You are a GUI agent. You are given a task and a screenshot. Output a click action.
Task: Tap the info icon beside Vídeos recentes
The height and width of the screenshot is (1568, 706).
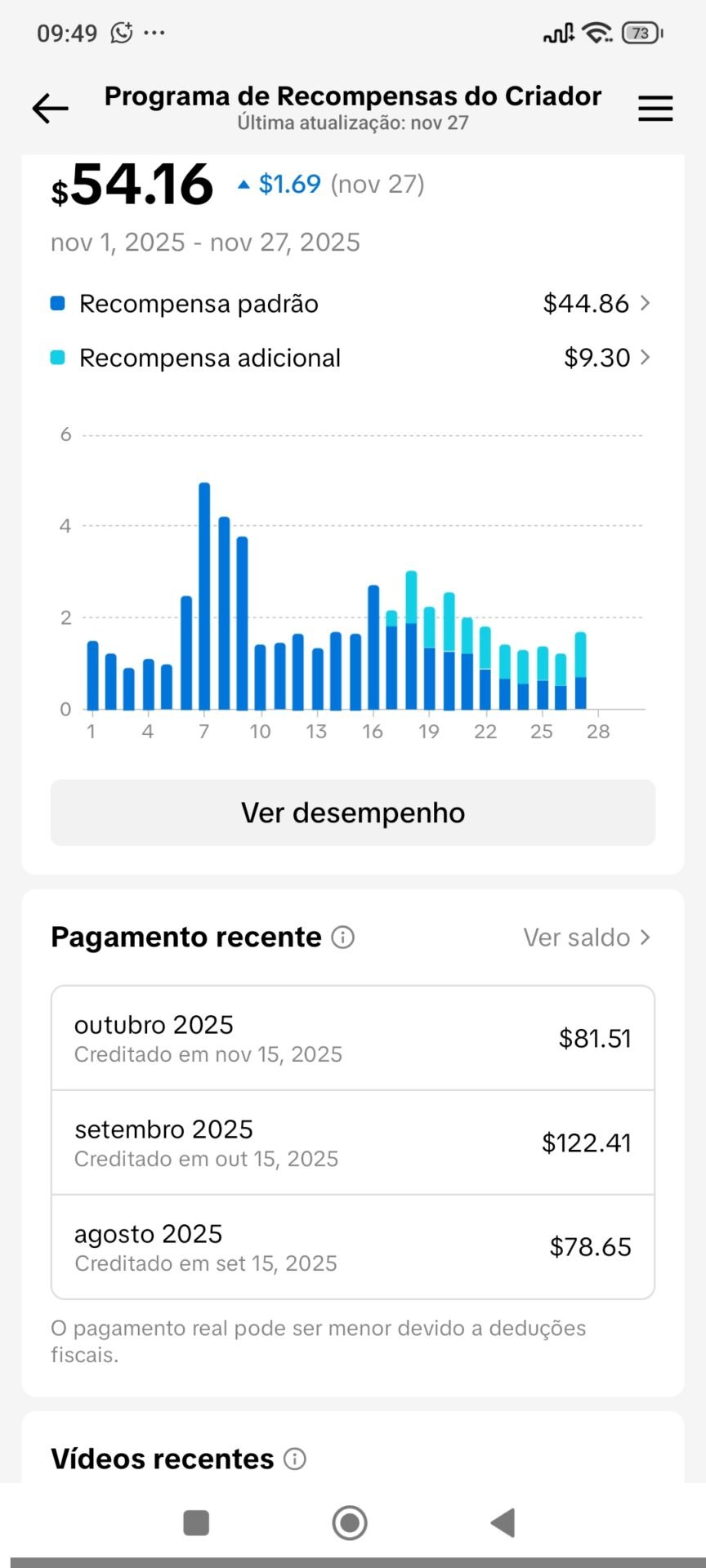point(294,1458)
